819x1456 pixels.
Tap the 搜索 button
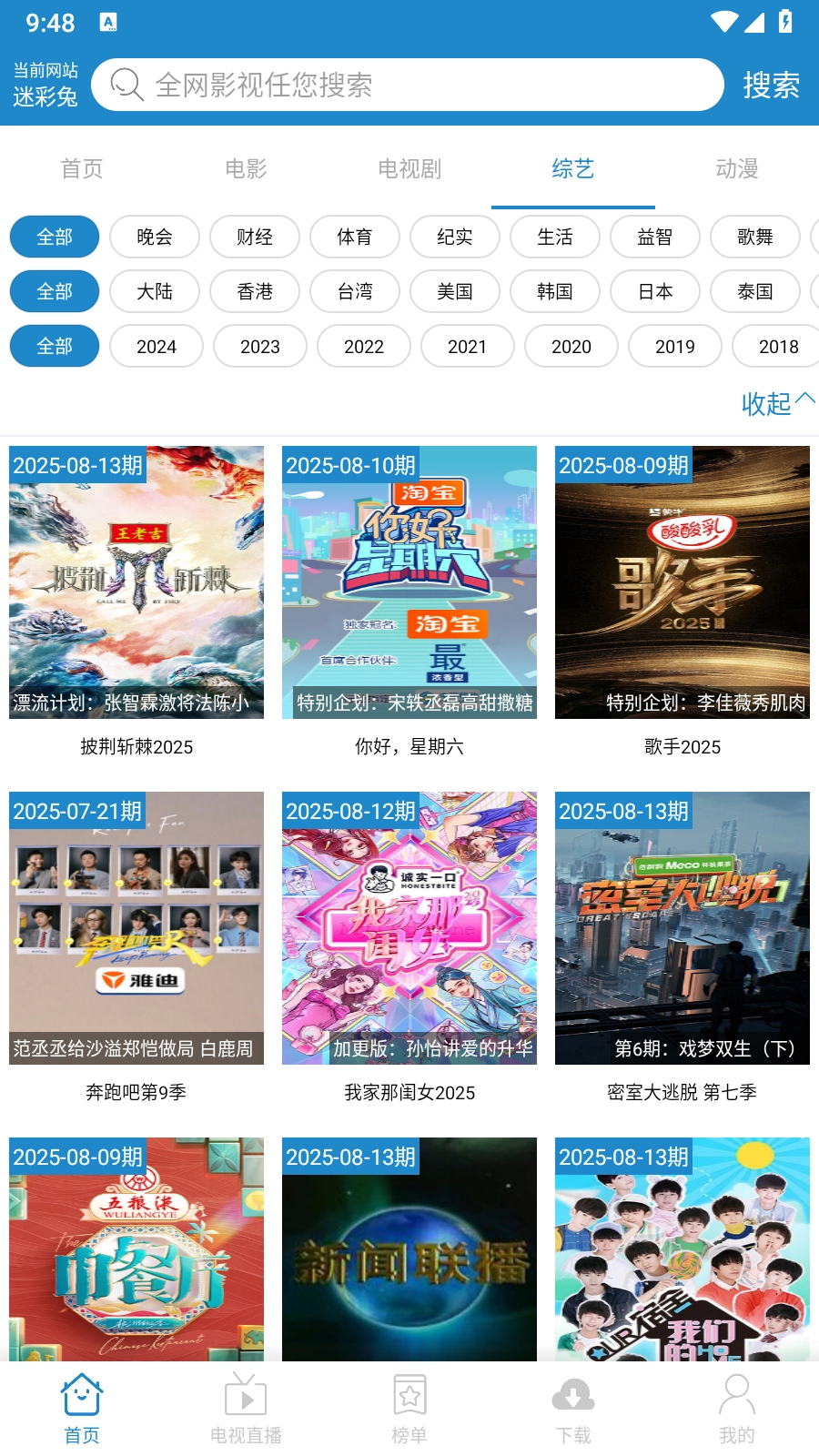[771, 86]
